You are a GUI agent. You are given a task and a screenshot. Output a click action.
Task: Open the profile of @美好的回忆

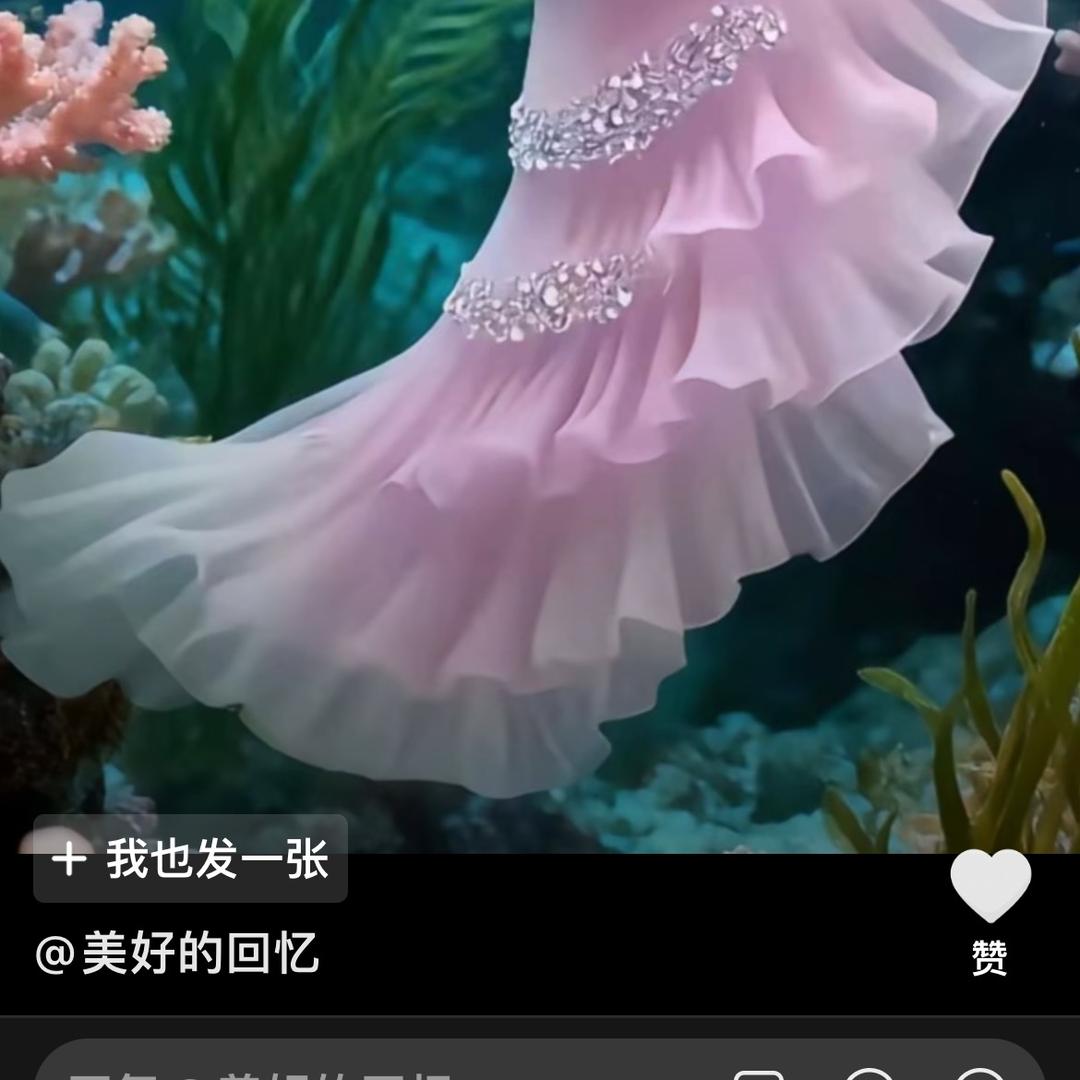click(178, 954)
